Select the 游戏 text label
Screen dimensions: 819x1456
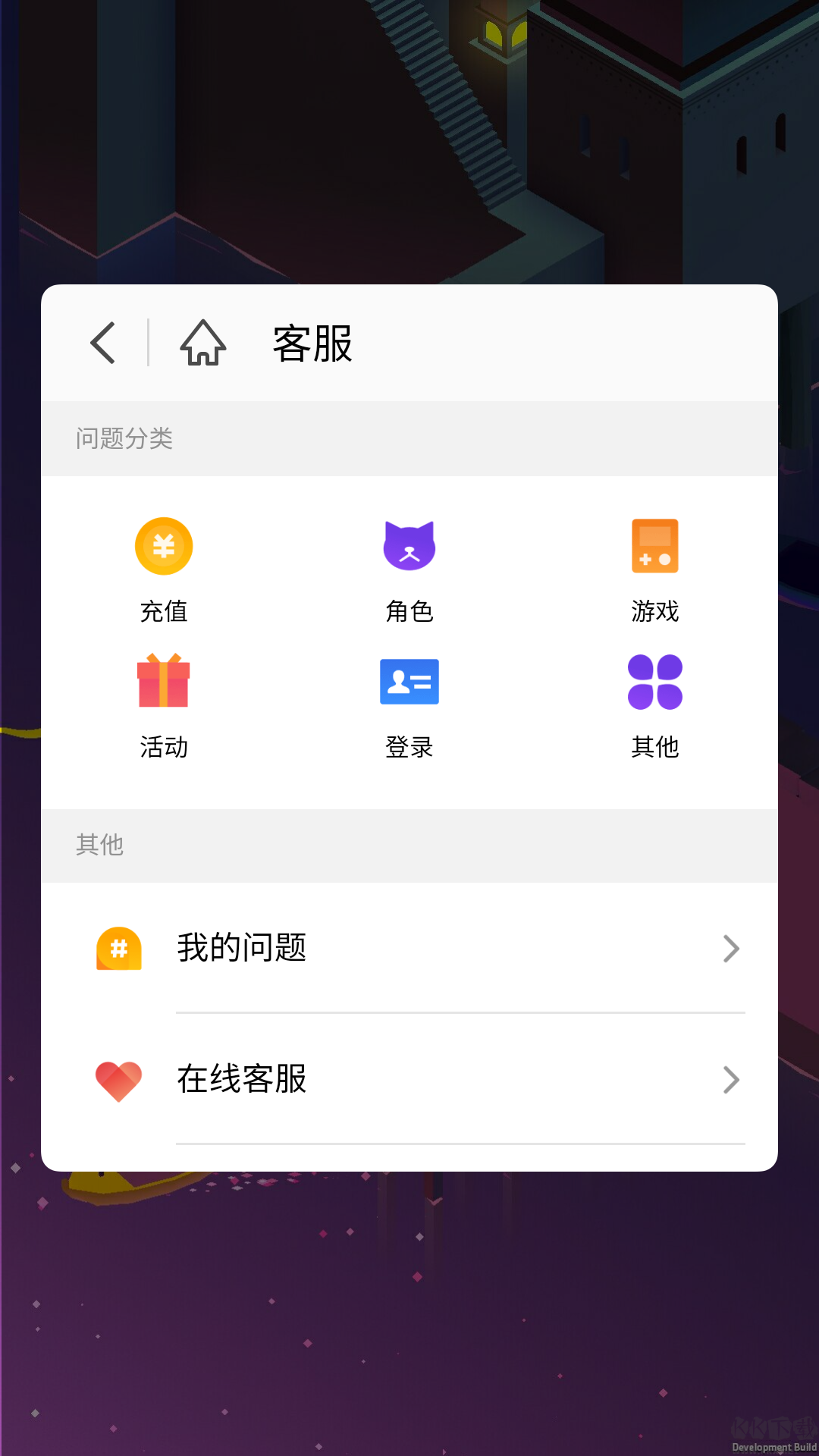tap(655, 611)
